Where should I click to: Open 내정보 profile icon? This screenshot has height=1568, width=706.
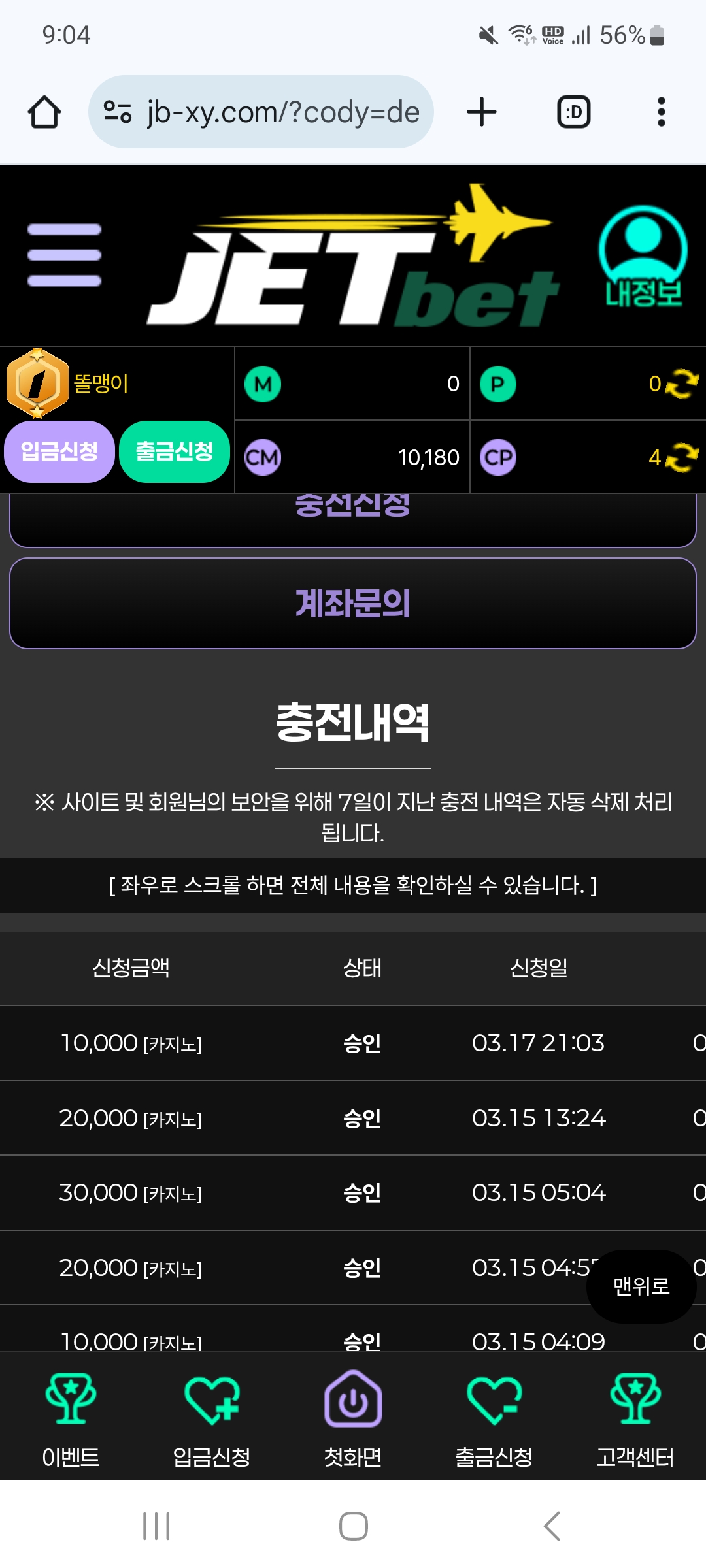[x=643, y=257]
